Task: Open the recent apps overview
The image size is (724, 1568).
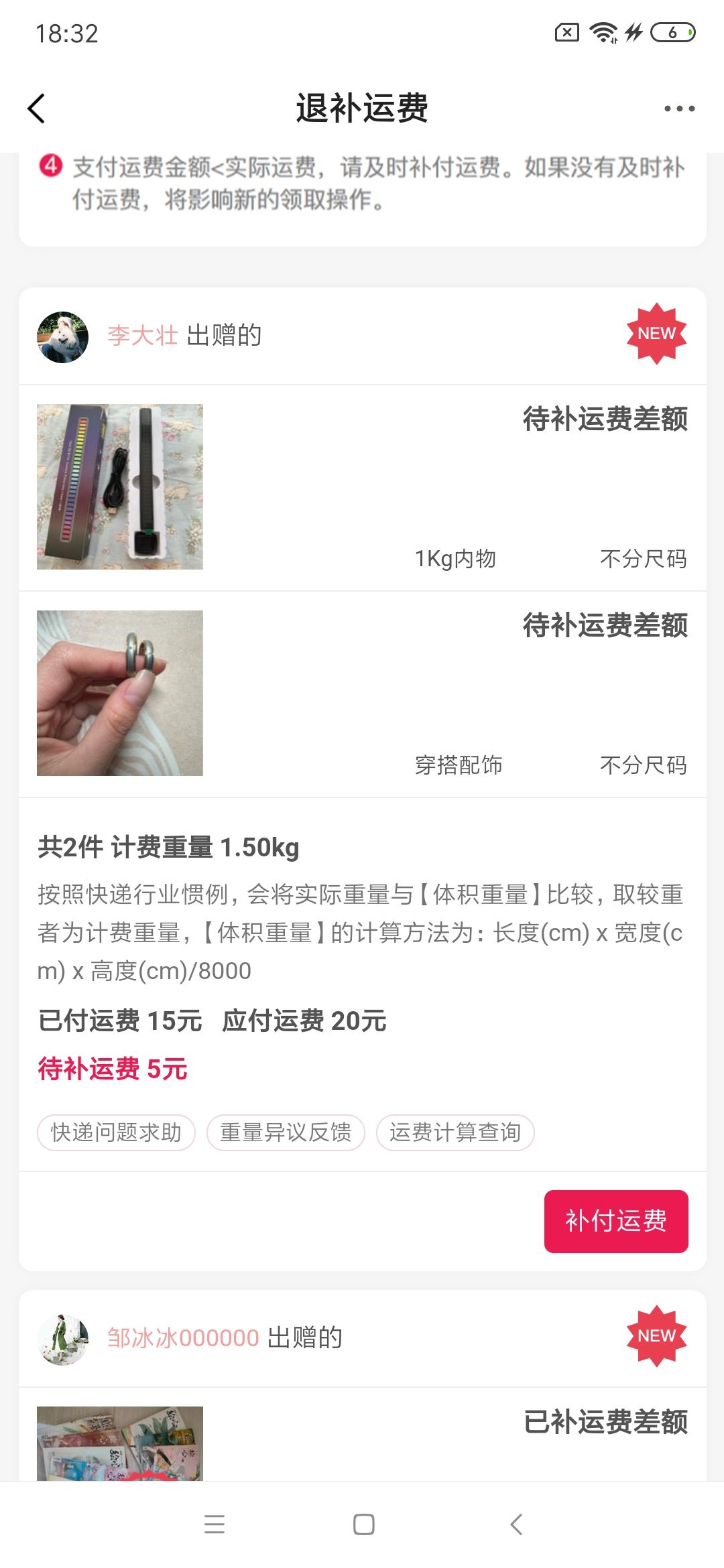Action: pos(215,1524)
